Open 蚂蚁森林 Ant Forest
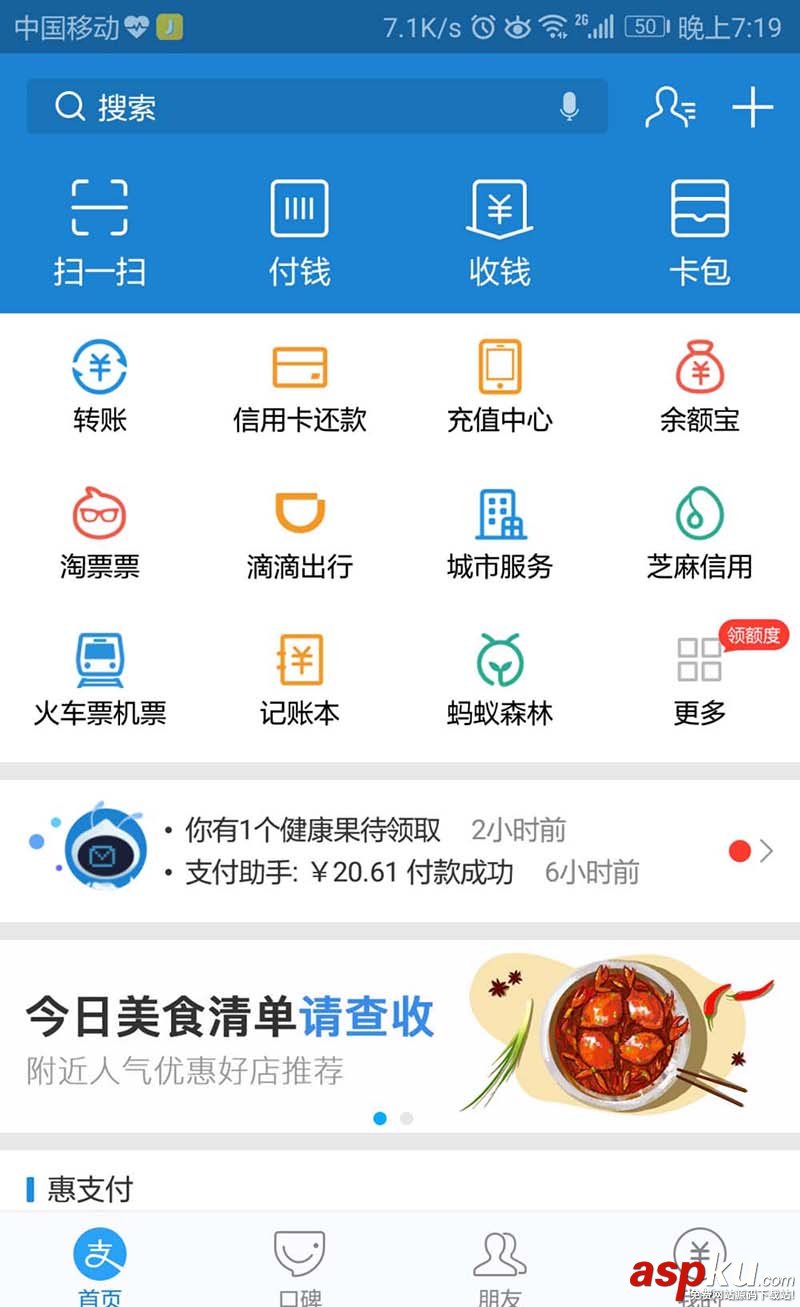Image resolution: width=800 pixels, height=1307 pixels. tap(499, 675)
